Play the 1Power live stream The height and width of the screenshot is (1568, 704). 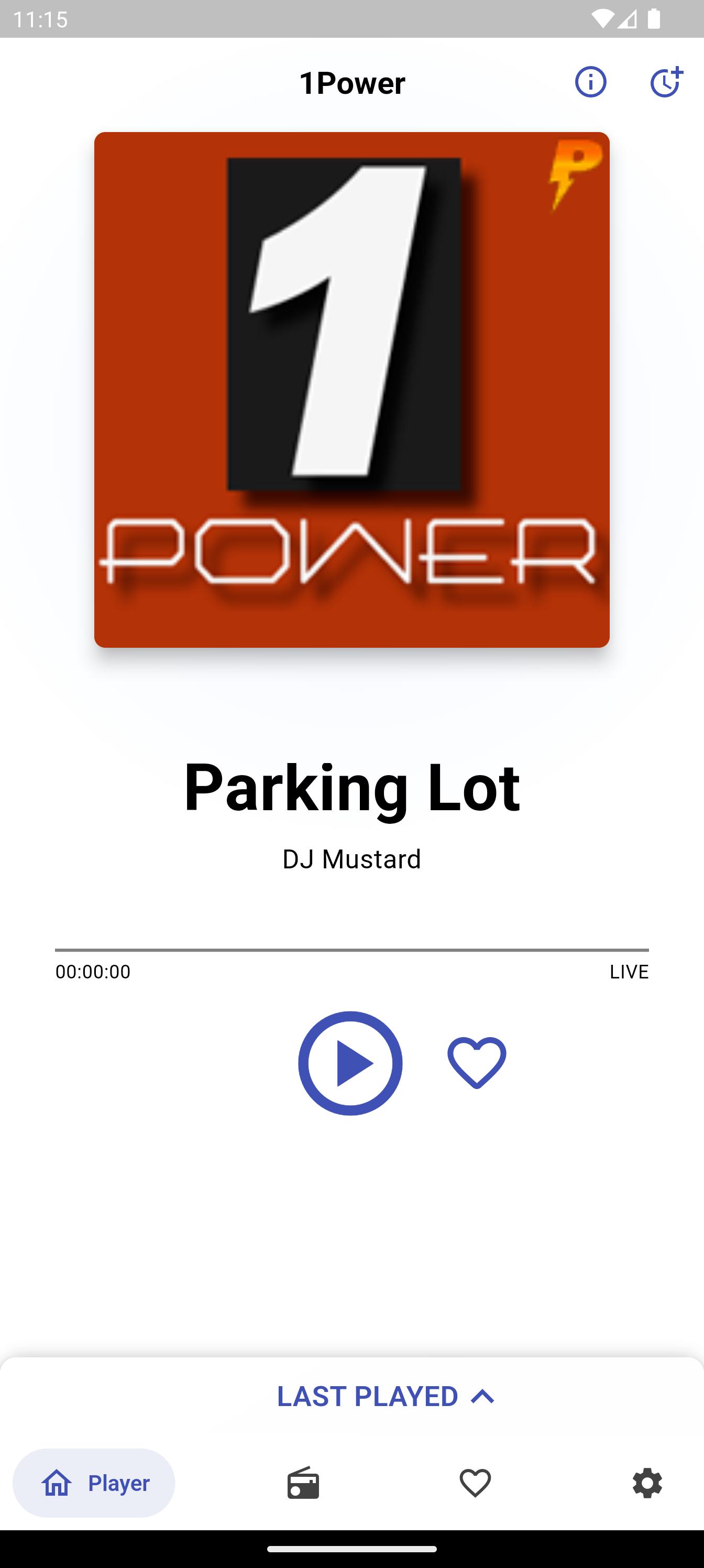pos(350,1063)
